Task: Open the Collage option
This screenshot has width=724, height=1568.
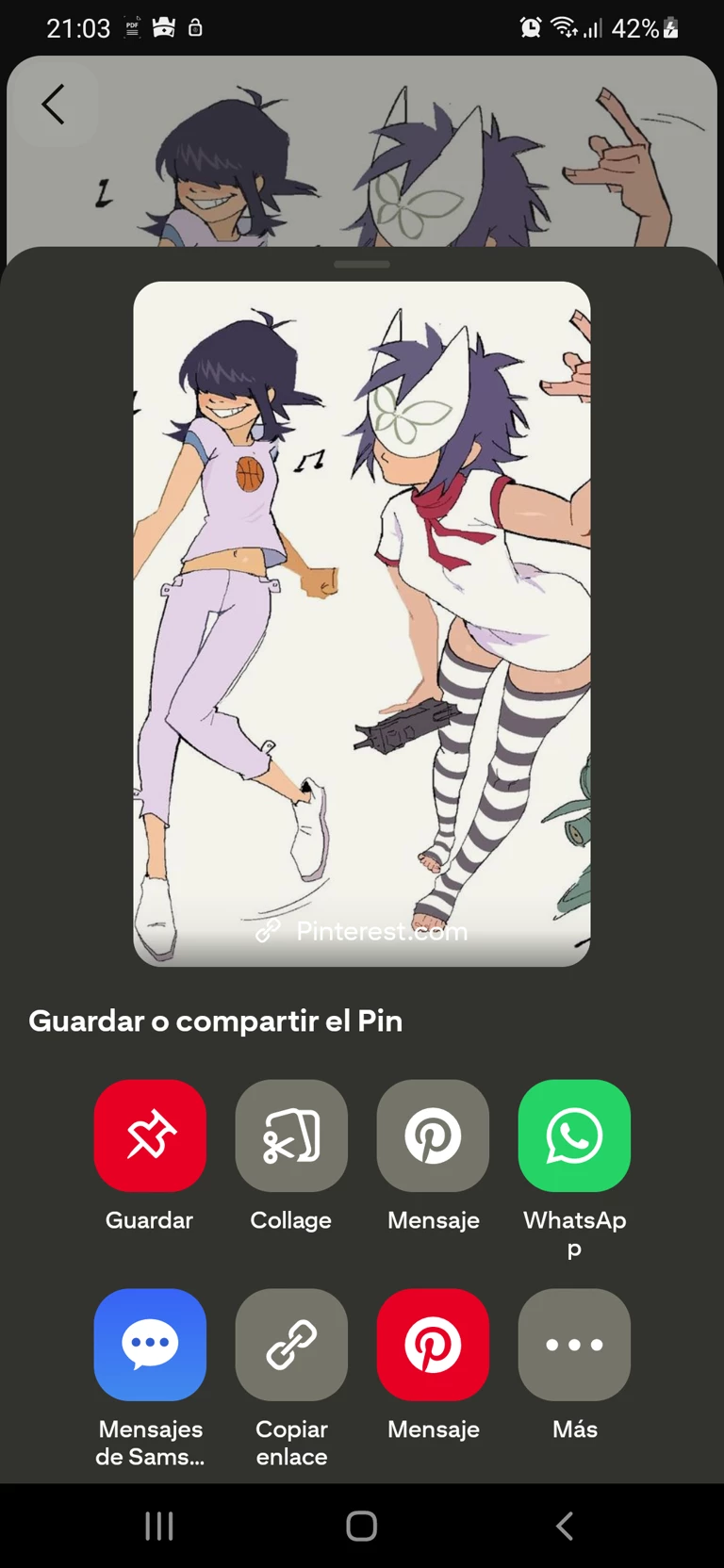Action: (x=291, y=1135)
